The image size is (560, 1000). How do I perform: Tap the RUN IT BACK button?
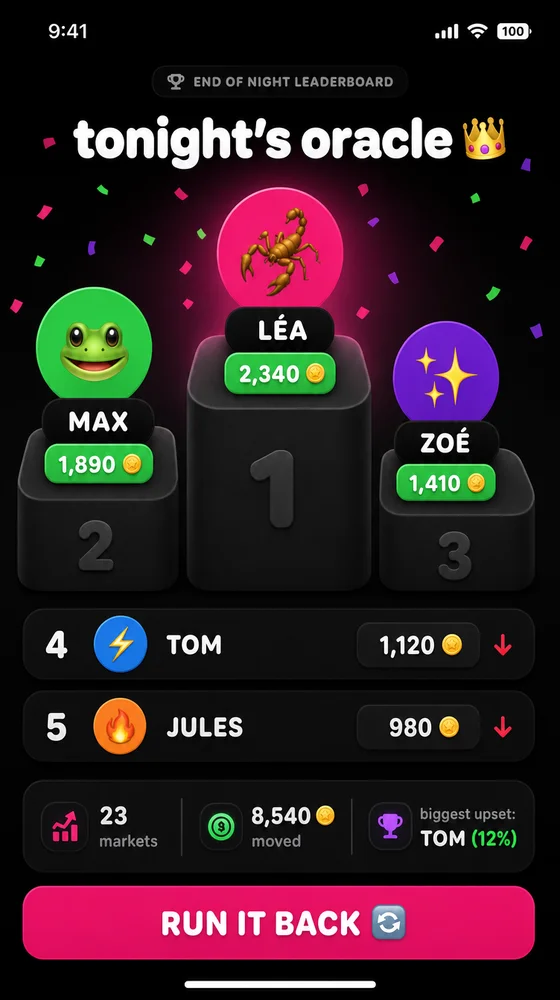(x=279, y=923)
